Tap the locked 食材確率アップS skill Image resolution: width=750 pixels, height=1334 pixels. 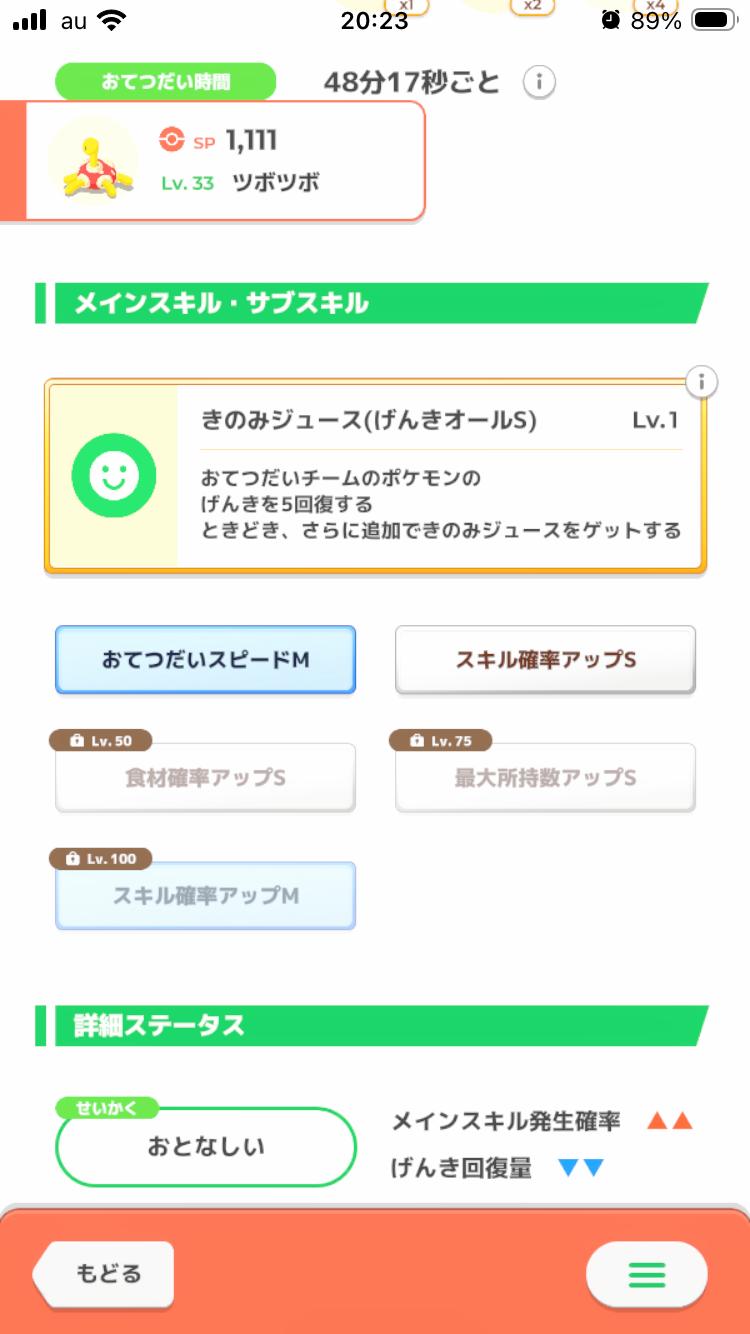point(205,778)
